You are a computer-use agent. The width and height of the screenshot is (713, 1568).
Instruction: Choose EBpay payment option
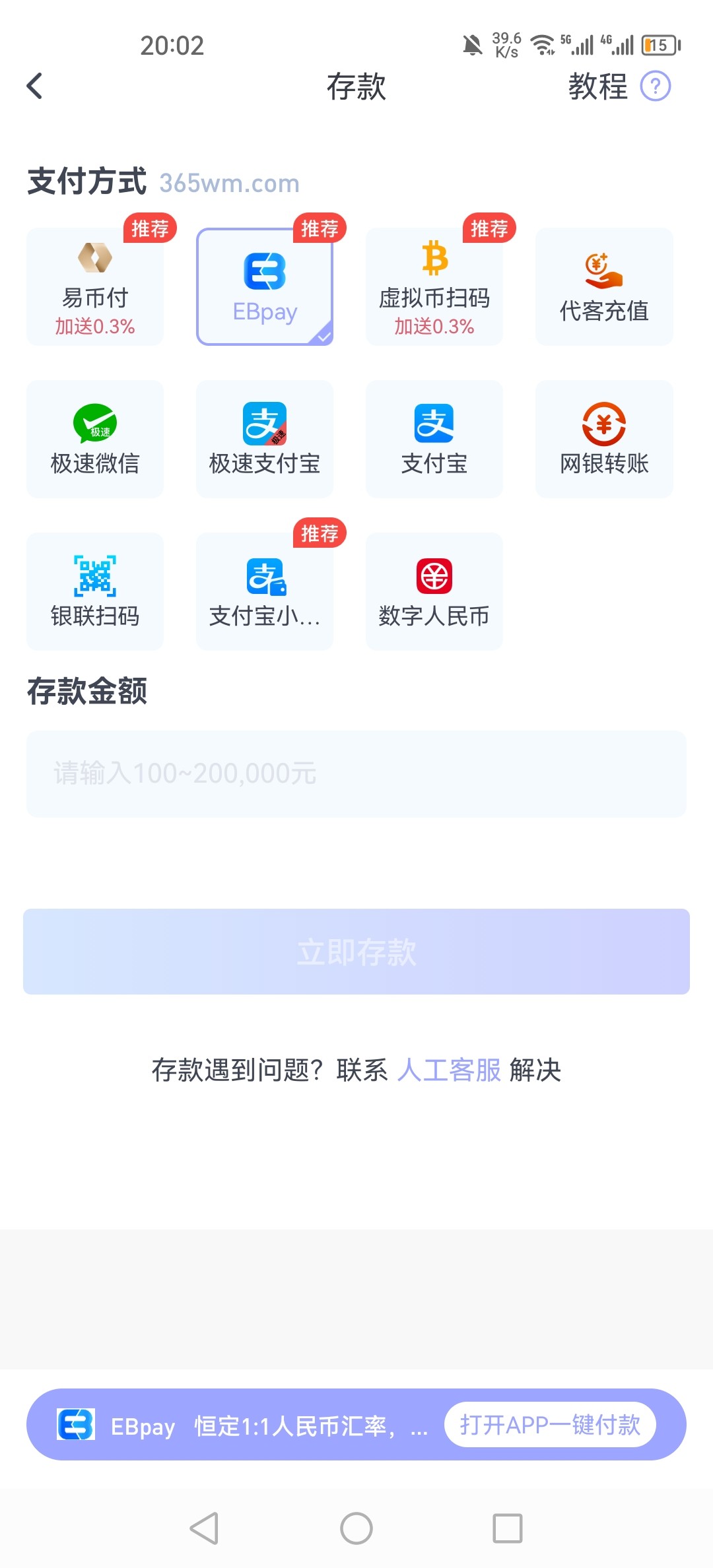pyautogui.click(x=265, y=286)
